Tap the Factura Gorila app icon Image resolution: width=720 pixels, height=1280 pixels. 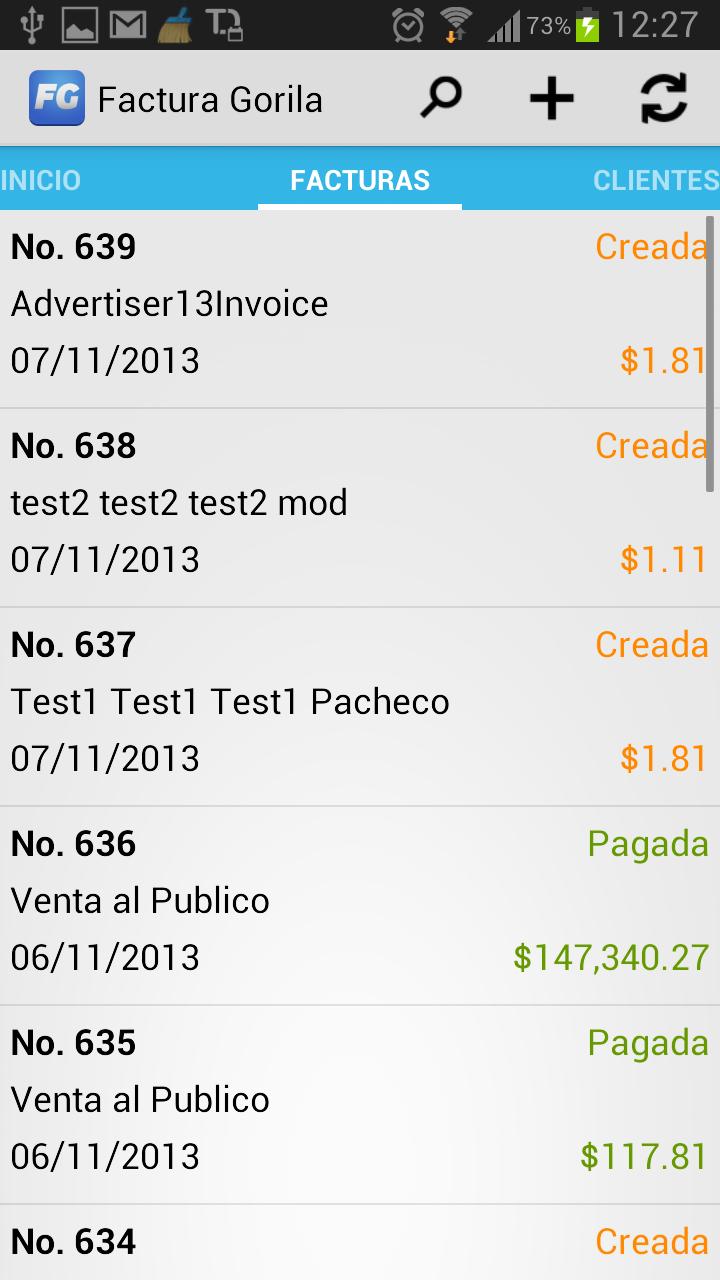(57, 99)
